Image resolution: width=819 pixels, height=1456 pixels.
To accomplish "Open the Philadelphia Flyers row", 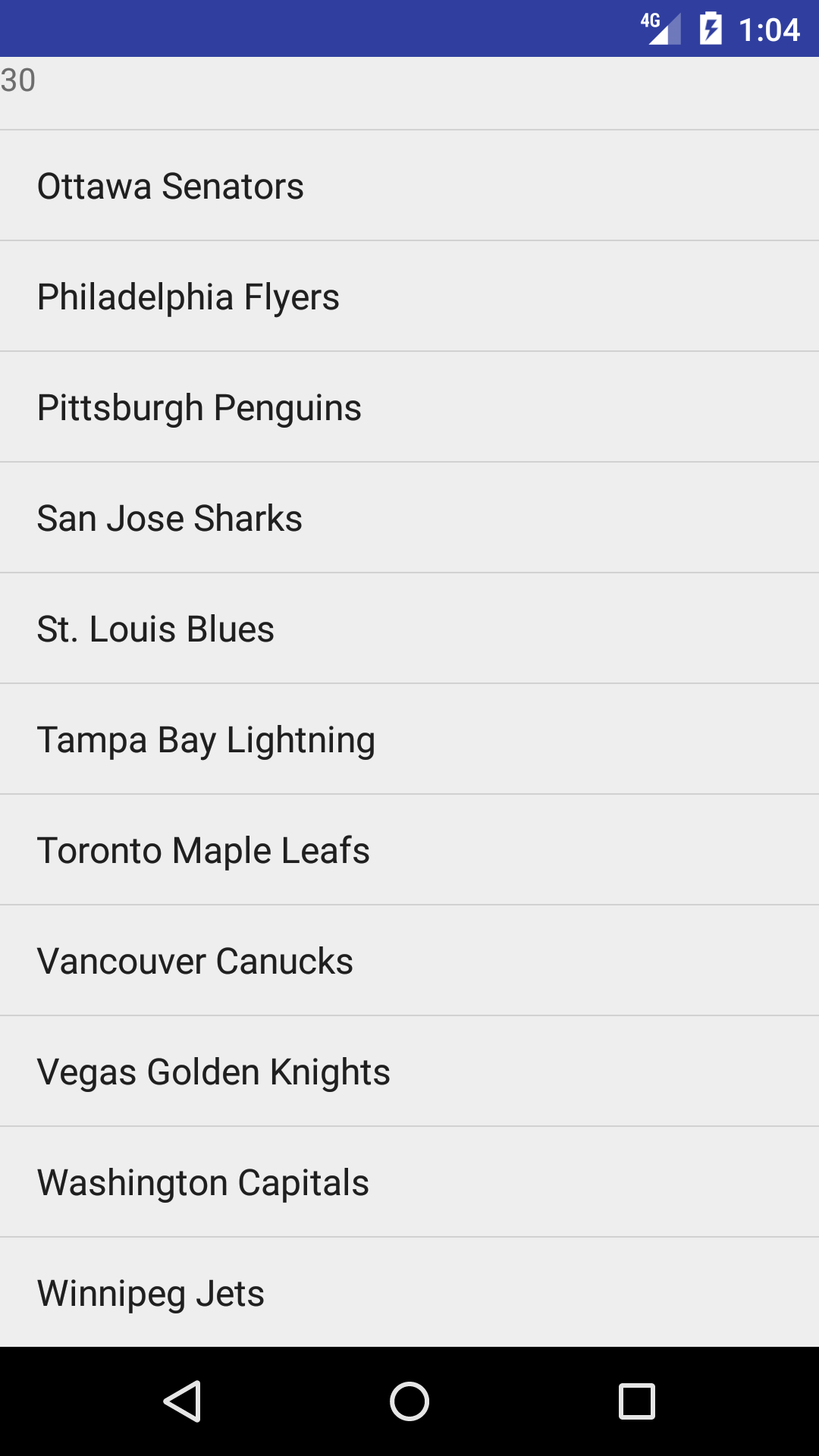I will coord(409,297).
